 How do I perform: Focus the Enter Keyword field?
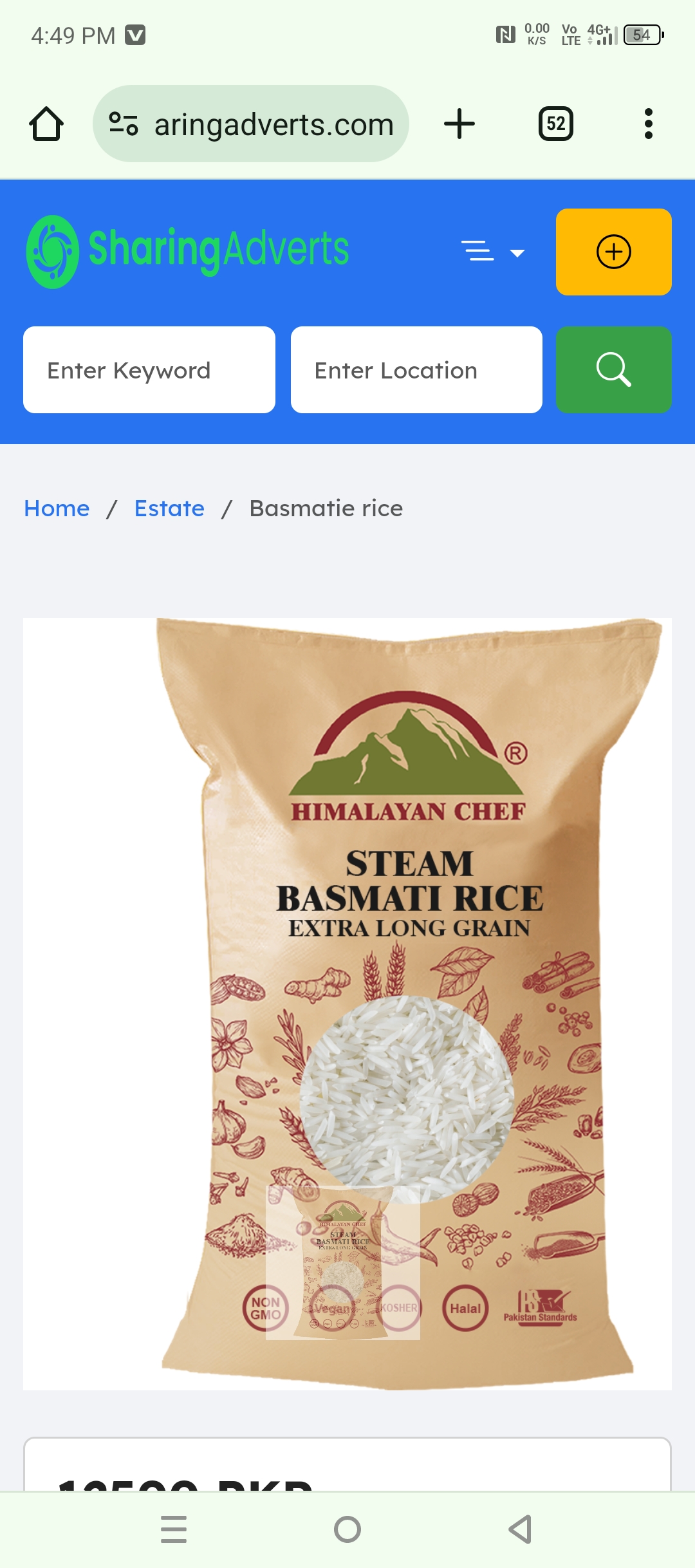coord(149,370)
